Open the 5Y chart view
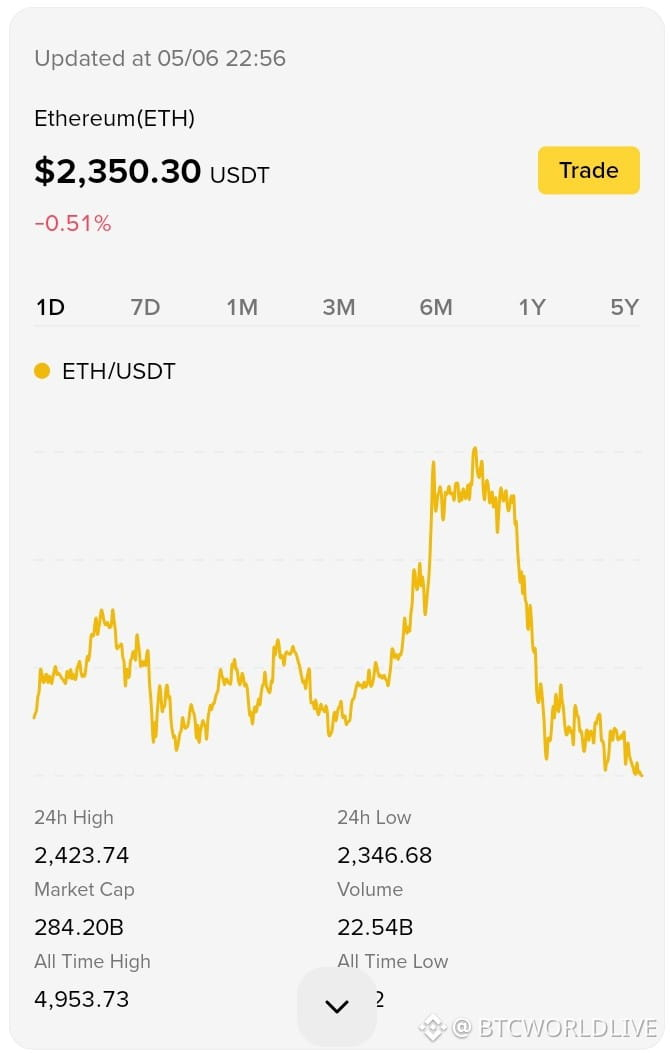This screenshot has width=670, height=1053. 624,308
